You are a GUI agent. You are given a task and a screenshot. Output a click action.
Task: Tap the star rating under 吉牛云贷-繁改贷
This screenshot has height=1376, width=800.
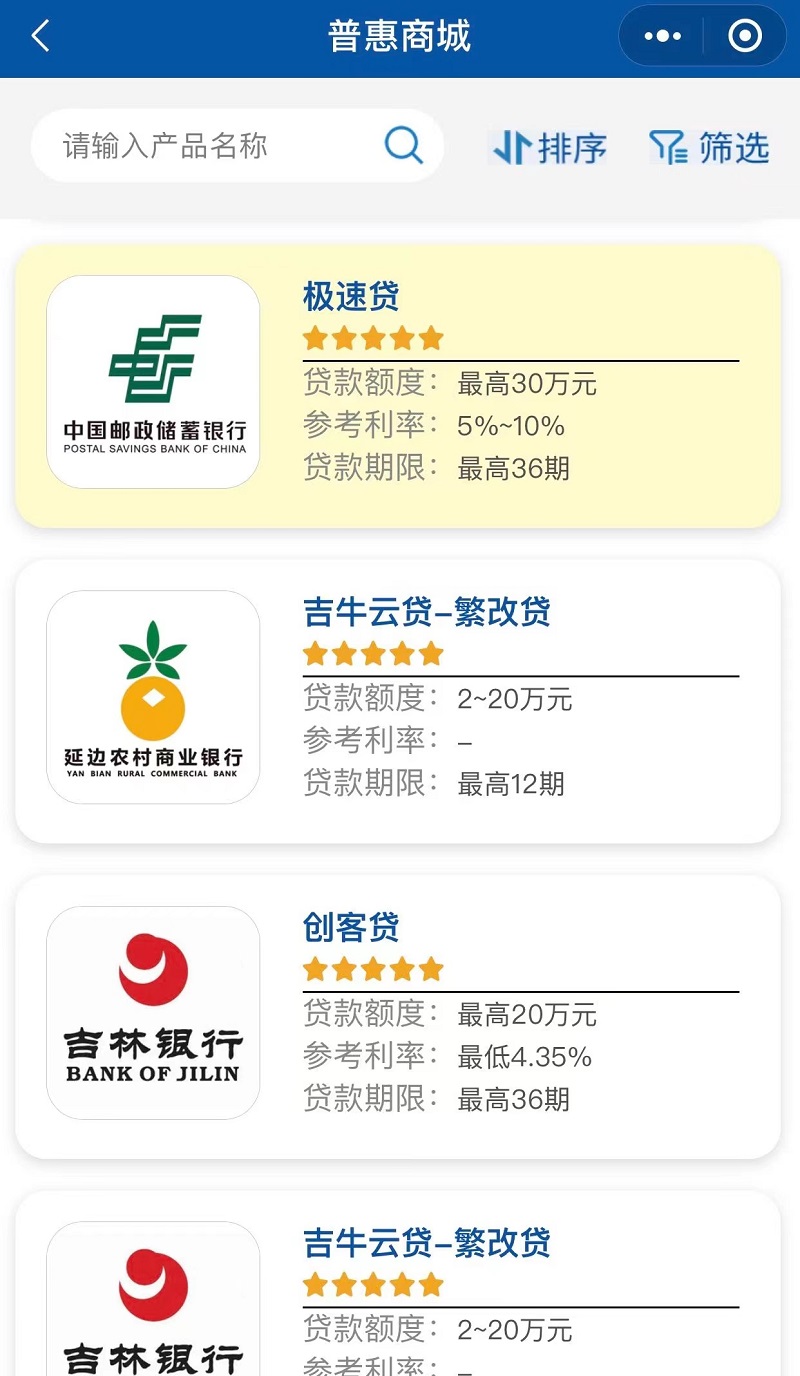click(x=373, y=653)
